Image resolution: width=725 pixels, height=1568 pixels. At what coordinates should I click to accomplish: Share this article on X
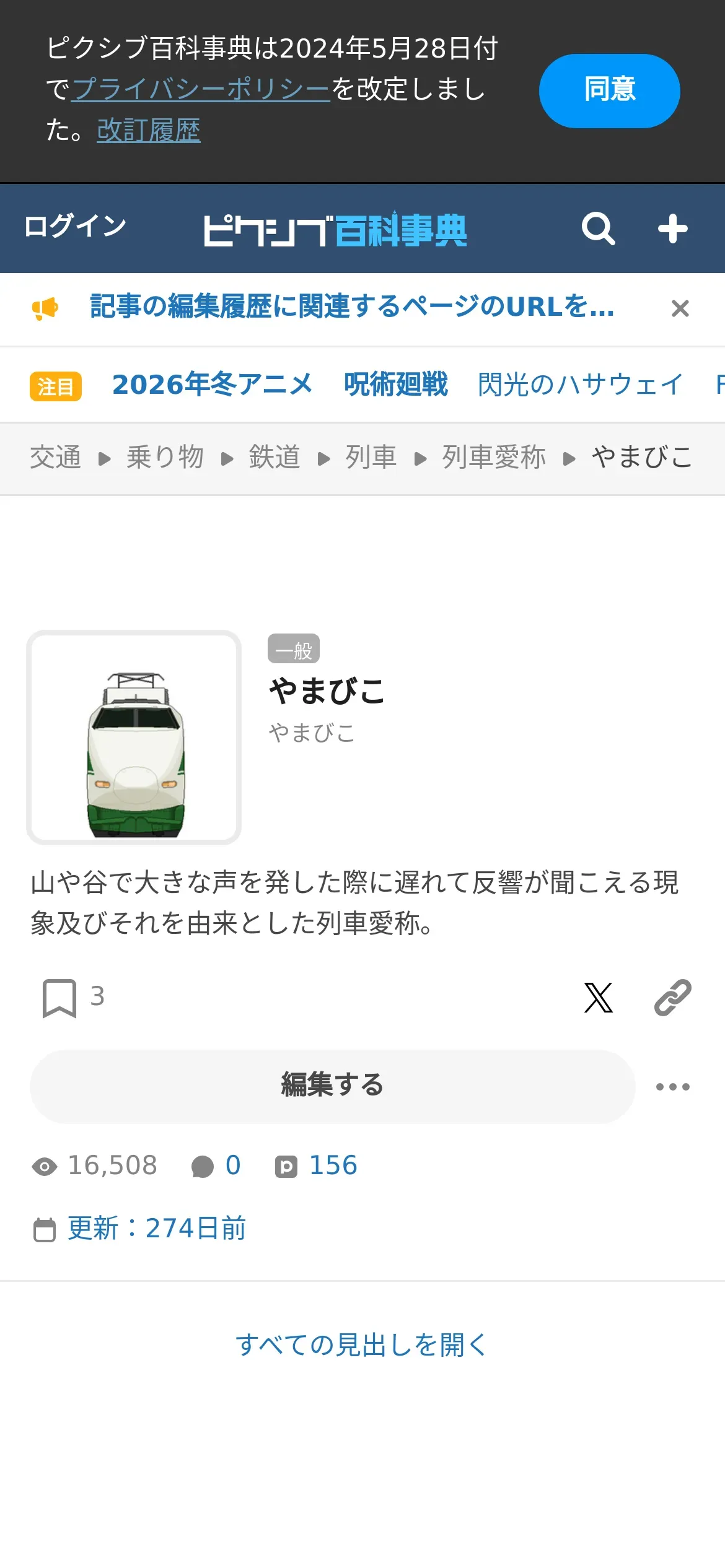598,998
